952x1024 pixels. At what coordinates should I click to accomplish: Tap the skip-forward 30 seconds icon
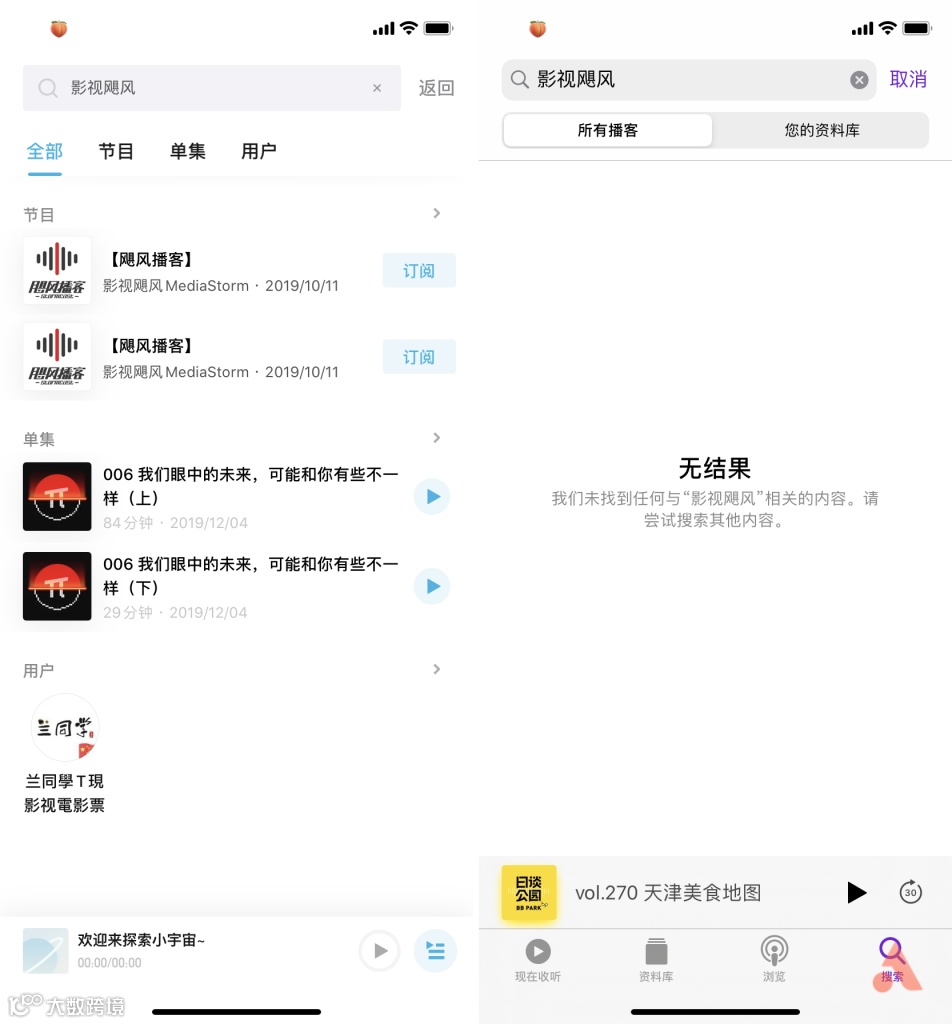tap(910, 892)
